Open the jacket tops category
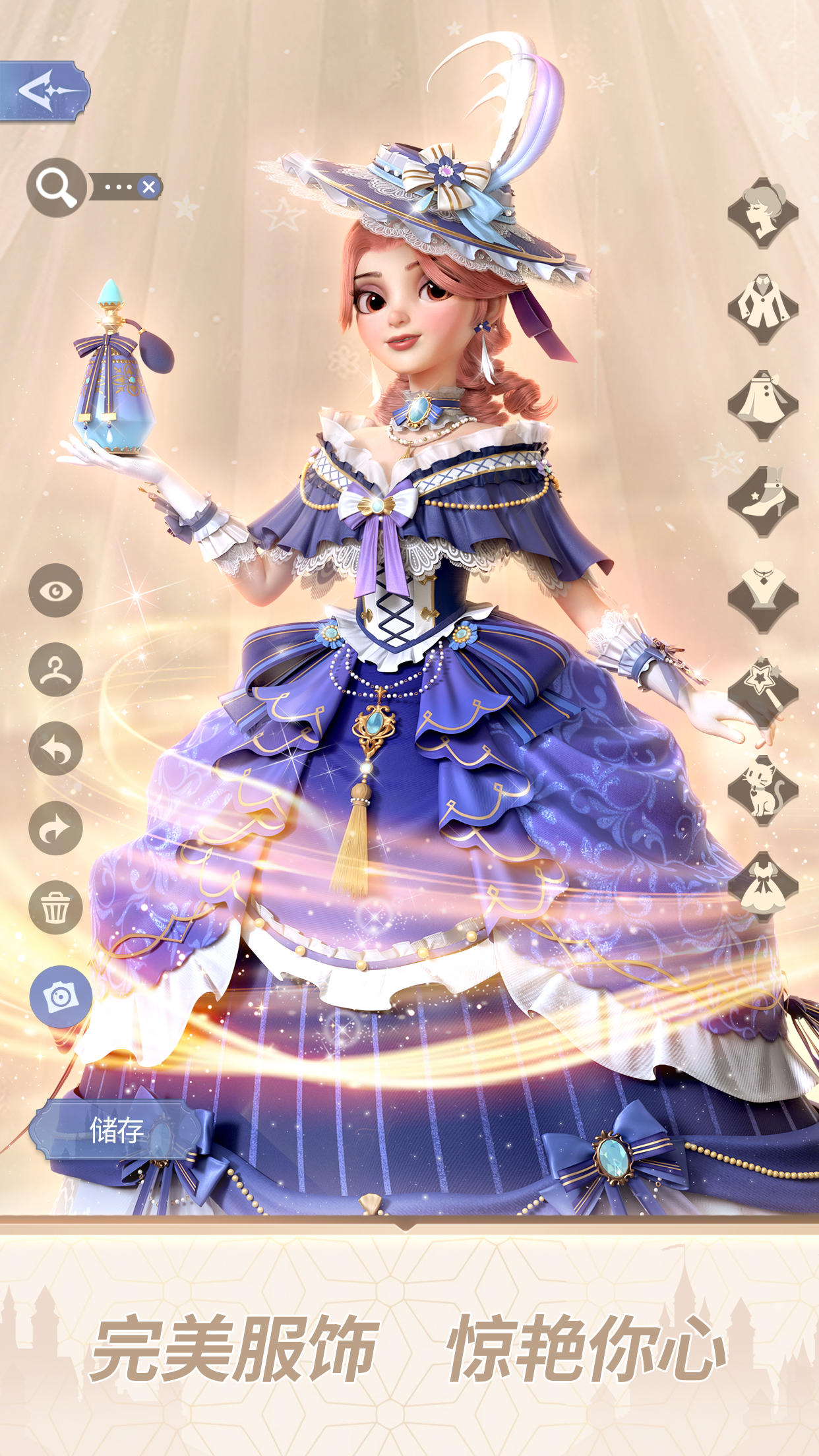Screen dimensions: 819x1456 pyautogui.click(x=763, y=309)
